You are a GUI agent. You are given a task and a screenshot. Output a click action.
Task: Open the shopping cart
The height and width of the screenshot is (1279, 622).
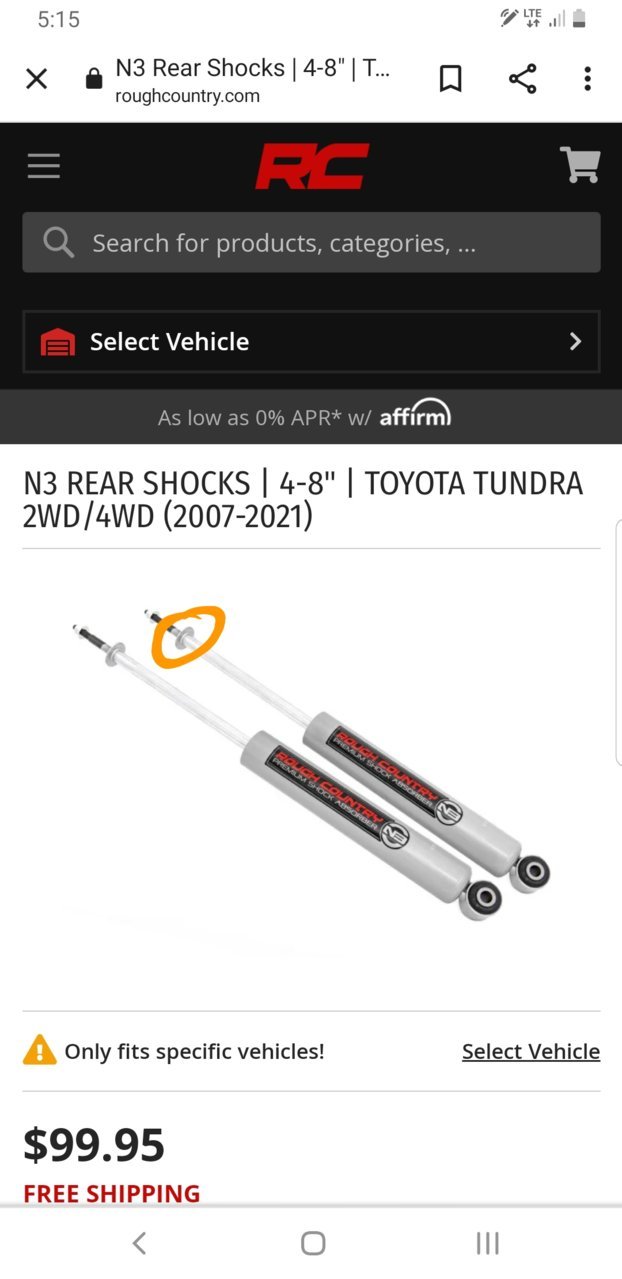click(580, 165)
